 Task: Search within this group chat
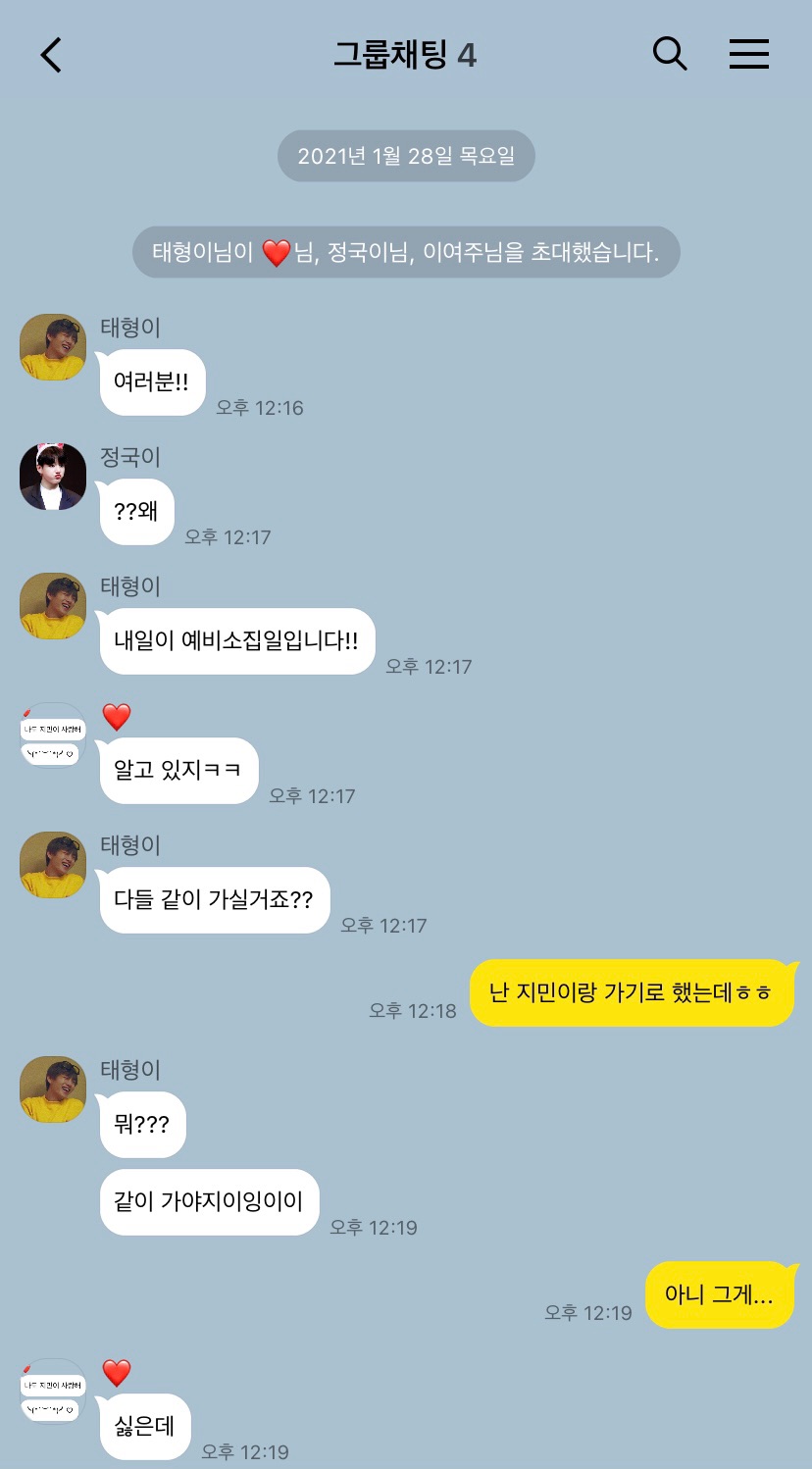click(x=670, y=54)
